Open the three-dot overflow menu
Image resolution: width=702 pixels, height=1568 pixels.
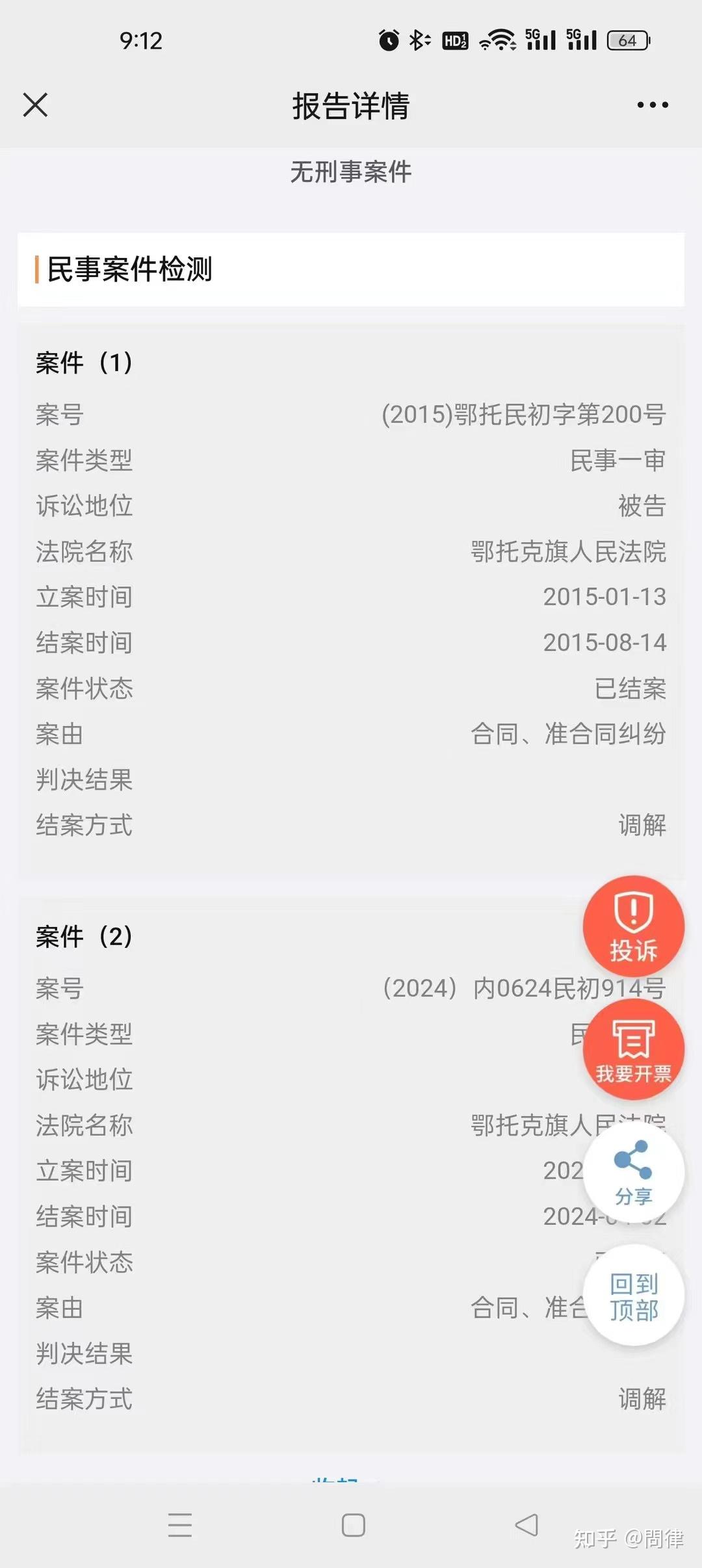point(652,105)
